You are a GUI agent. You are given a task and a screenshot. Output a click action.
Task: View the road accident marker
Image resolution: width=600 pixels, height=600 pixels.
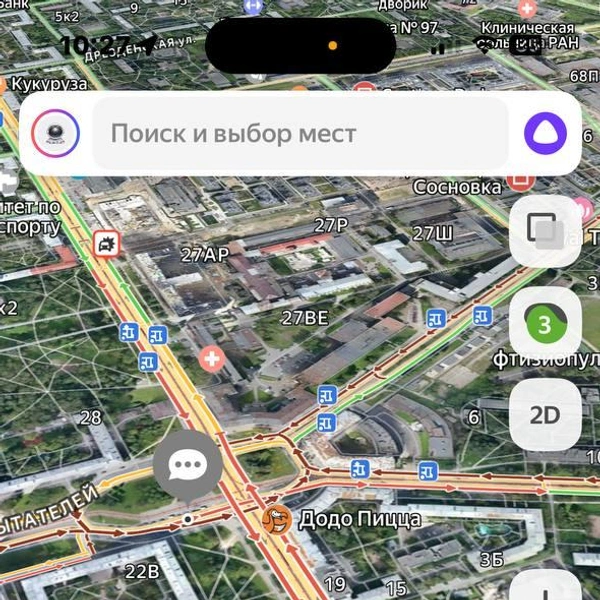106,243
